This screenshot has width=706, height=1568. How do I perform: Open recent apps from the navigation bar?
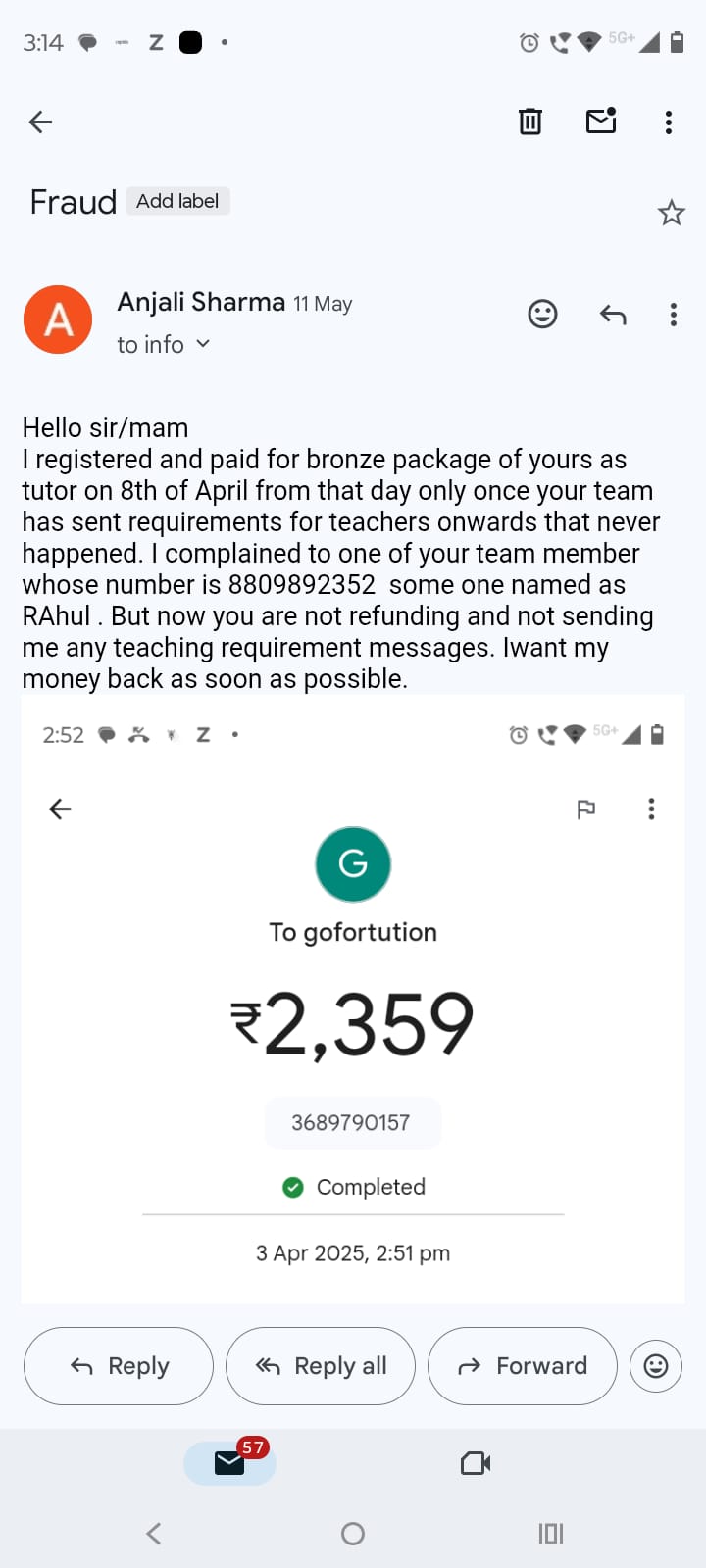(551, 1534)
